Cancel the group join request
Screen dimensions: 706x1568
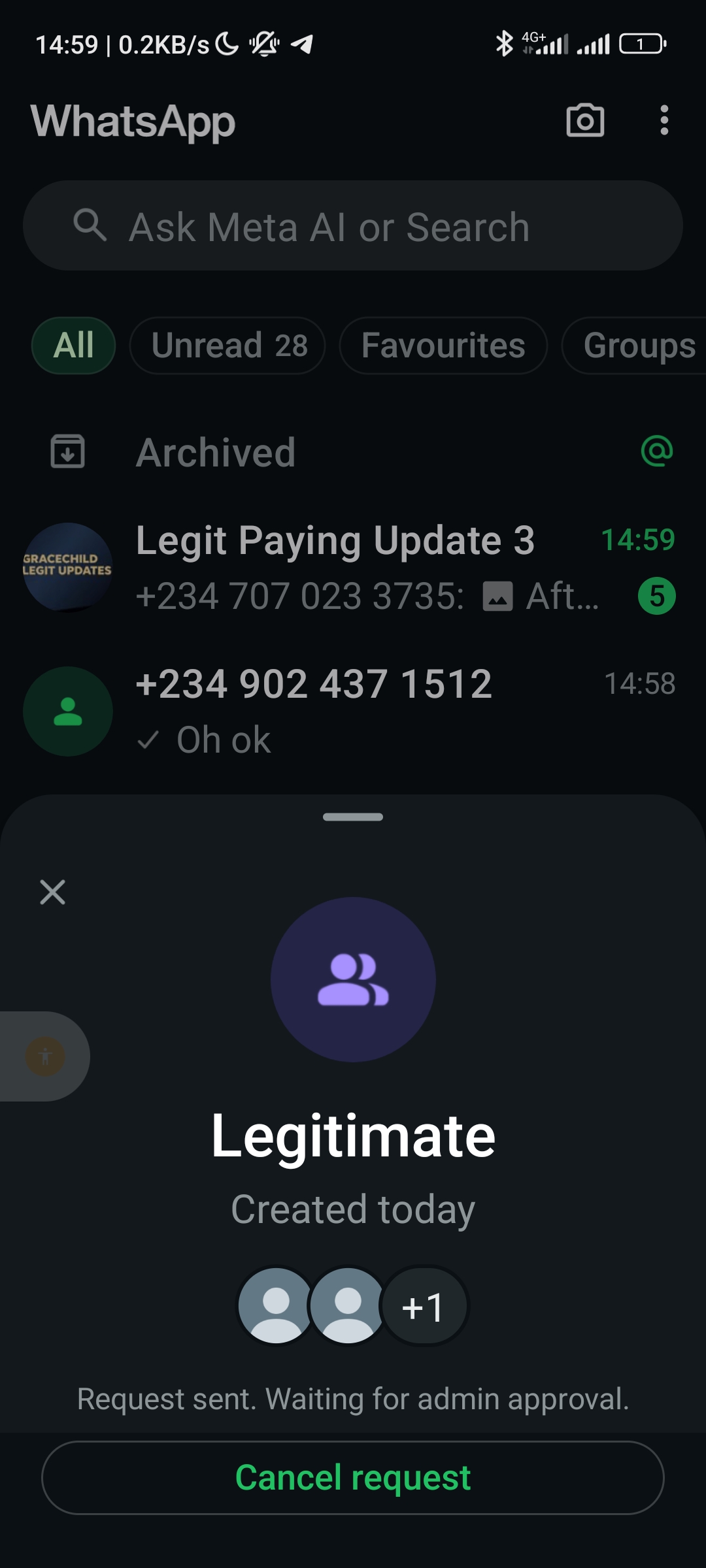[x=353, y=1477]
